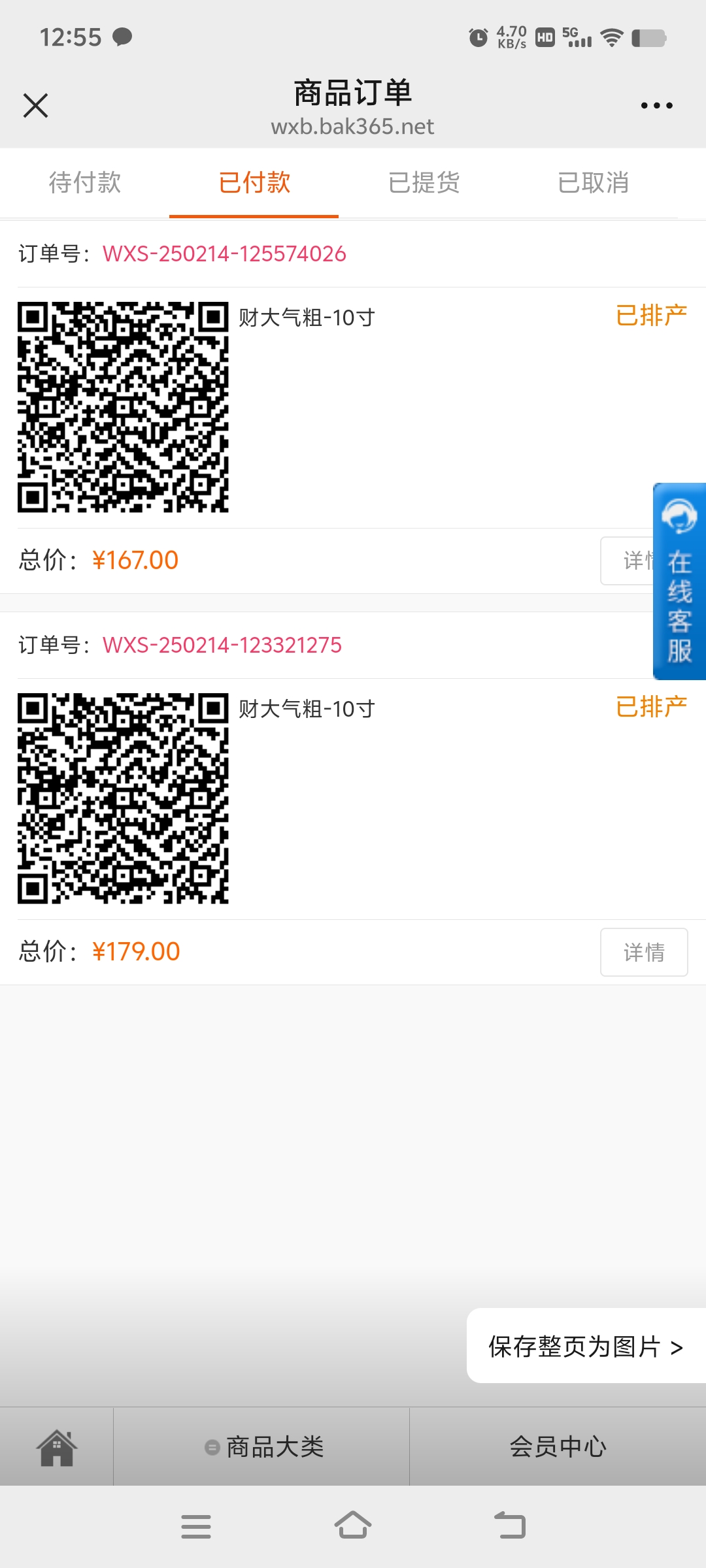Switch to the 已提货 tab
This screenshot has height=1568, width=706.
pyautogui.click(x=424, y=182)
